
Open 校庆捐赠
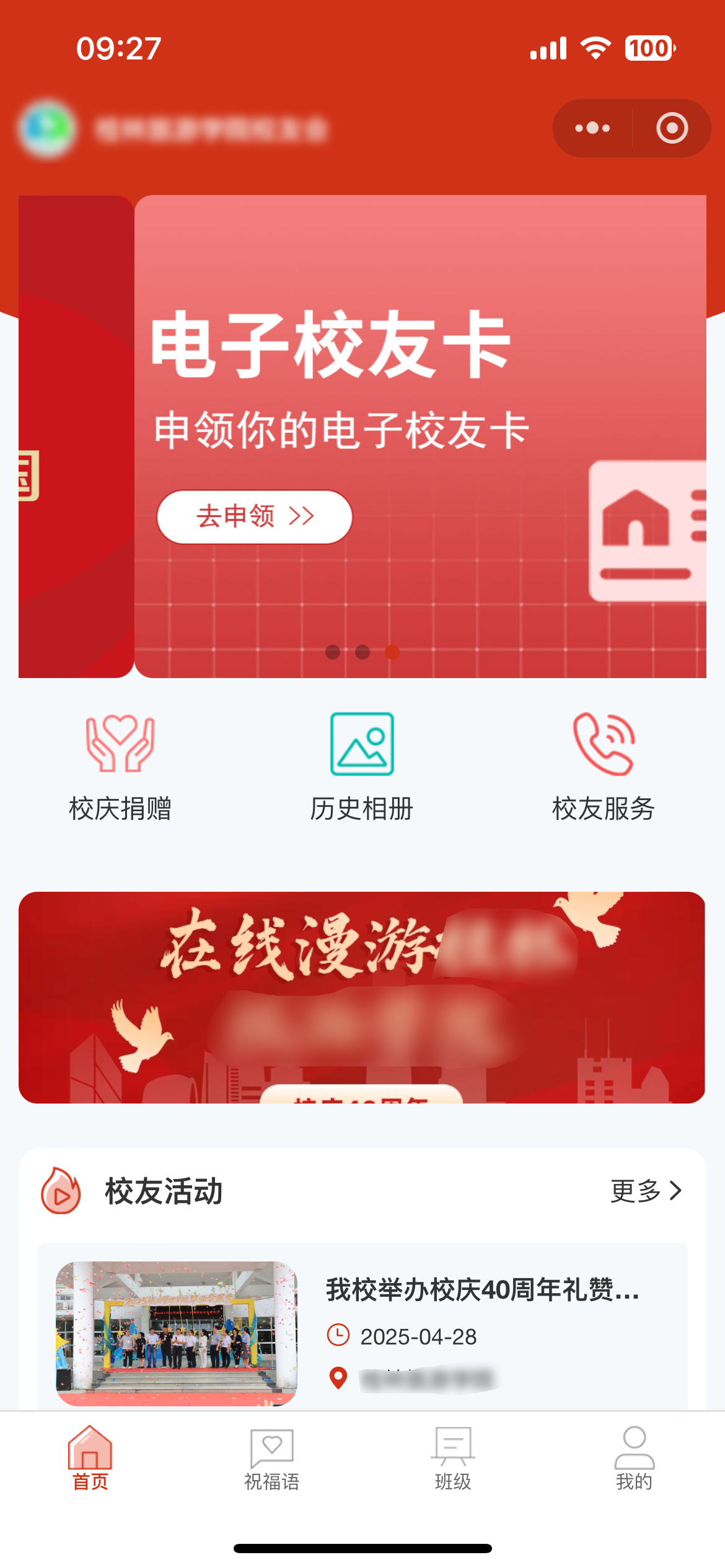[120, 768]
